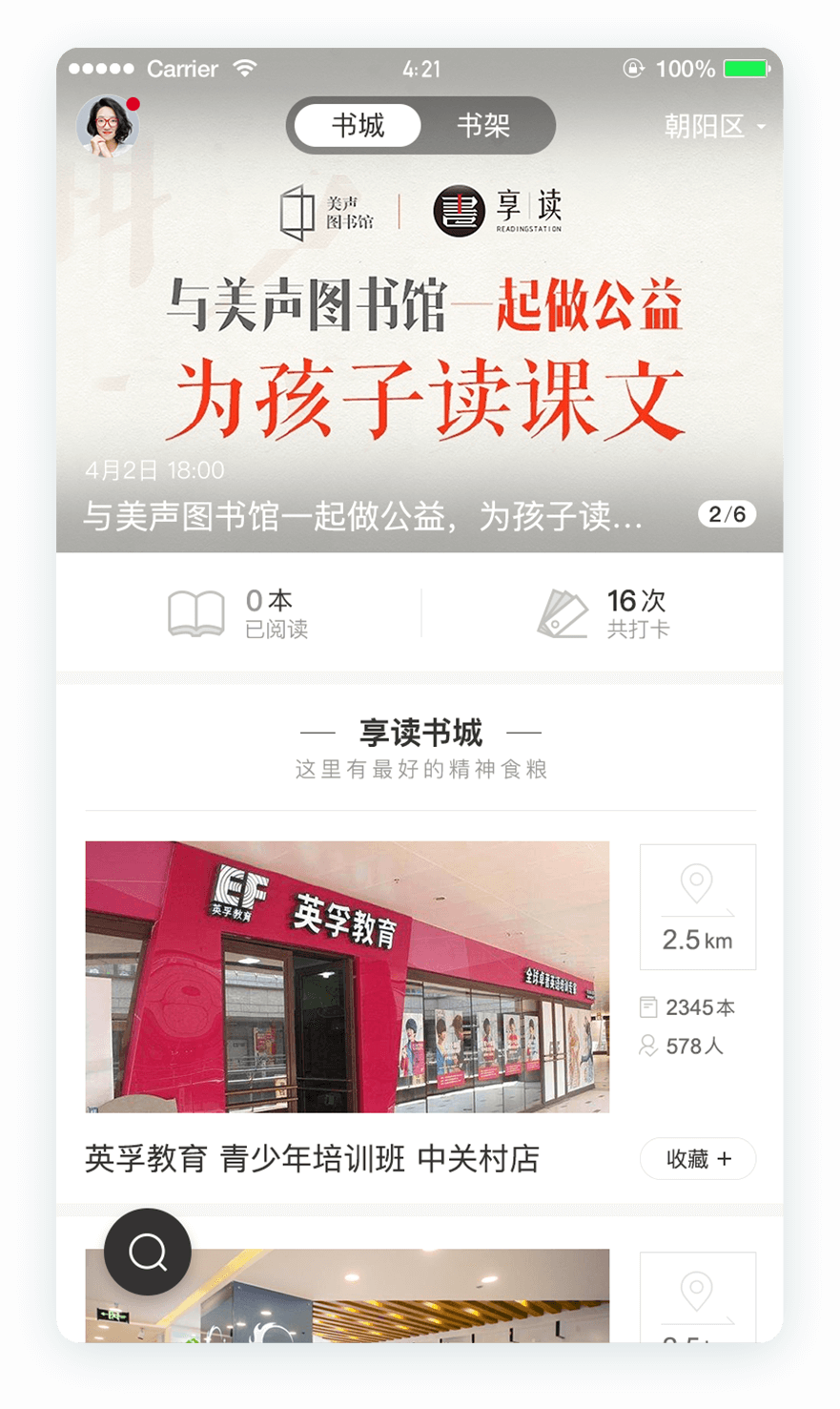The image size is (840, 1409).
Task: Switch to the 书架 tab
Action: tap(483, 126)
